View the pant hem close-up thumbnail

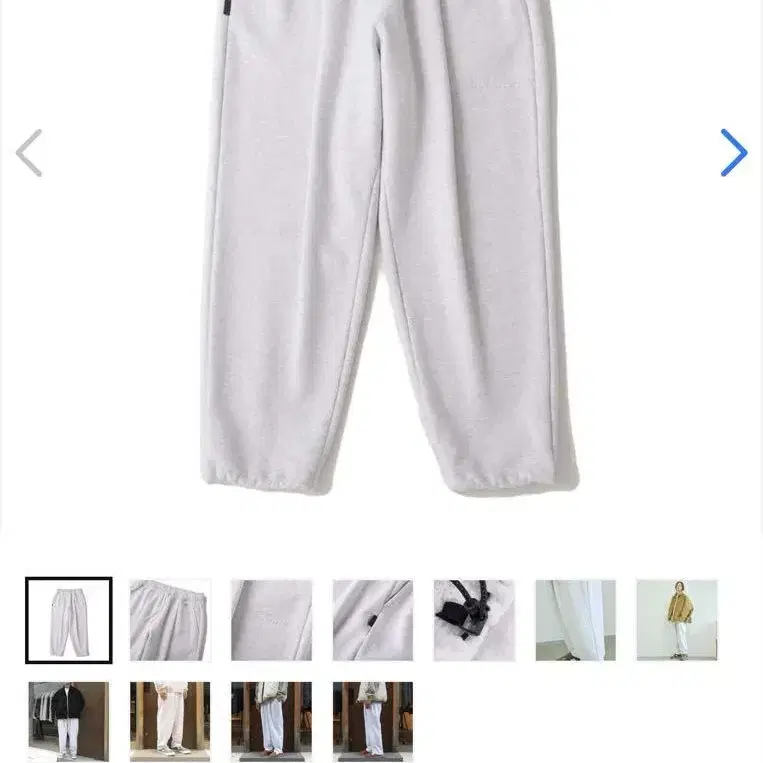575,620
